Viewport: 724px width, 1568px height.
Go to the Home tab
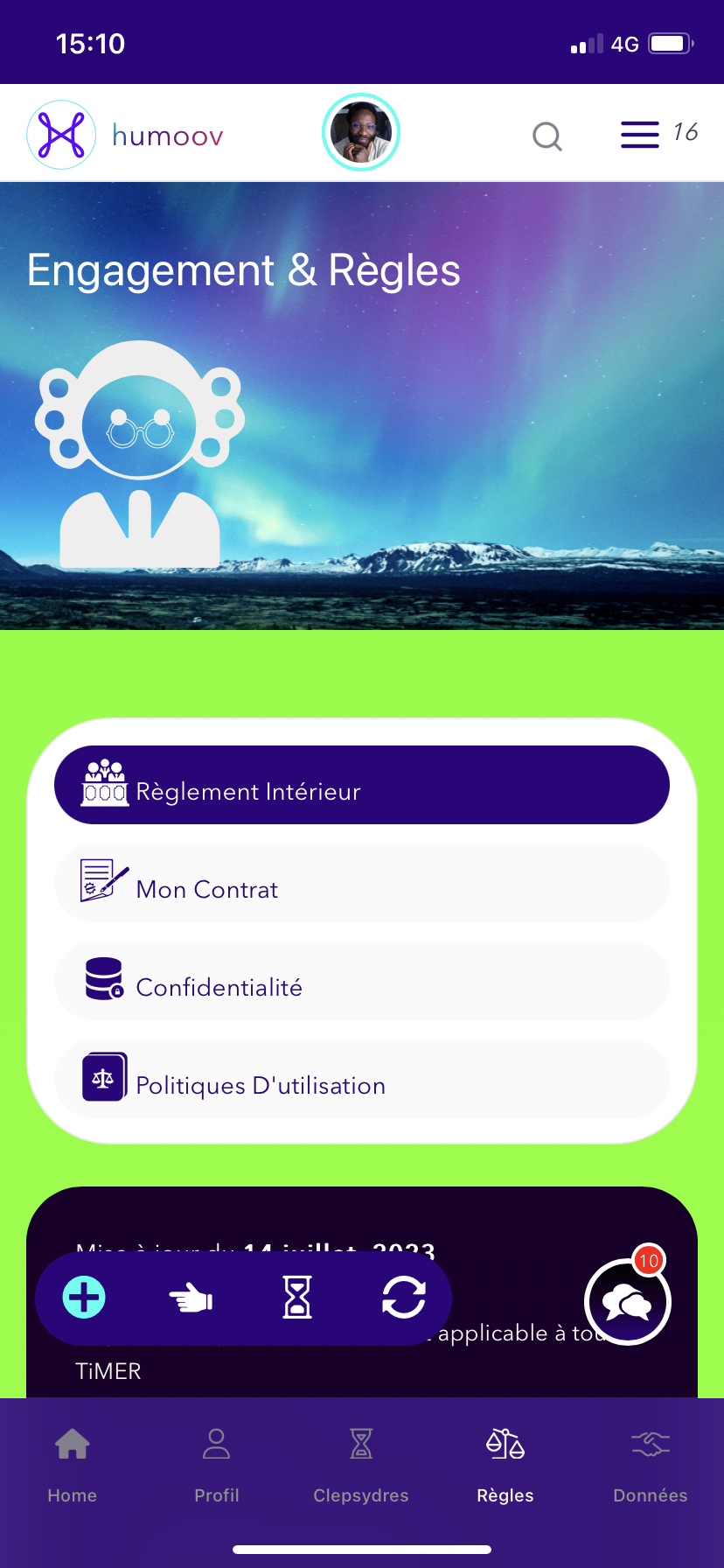(73, 1464)
